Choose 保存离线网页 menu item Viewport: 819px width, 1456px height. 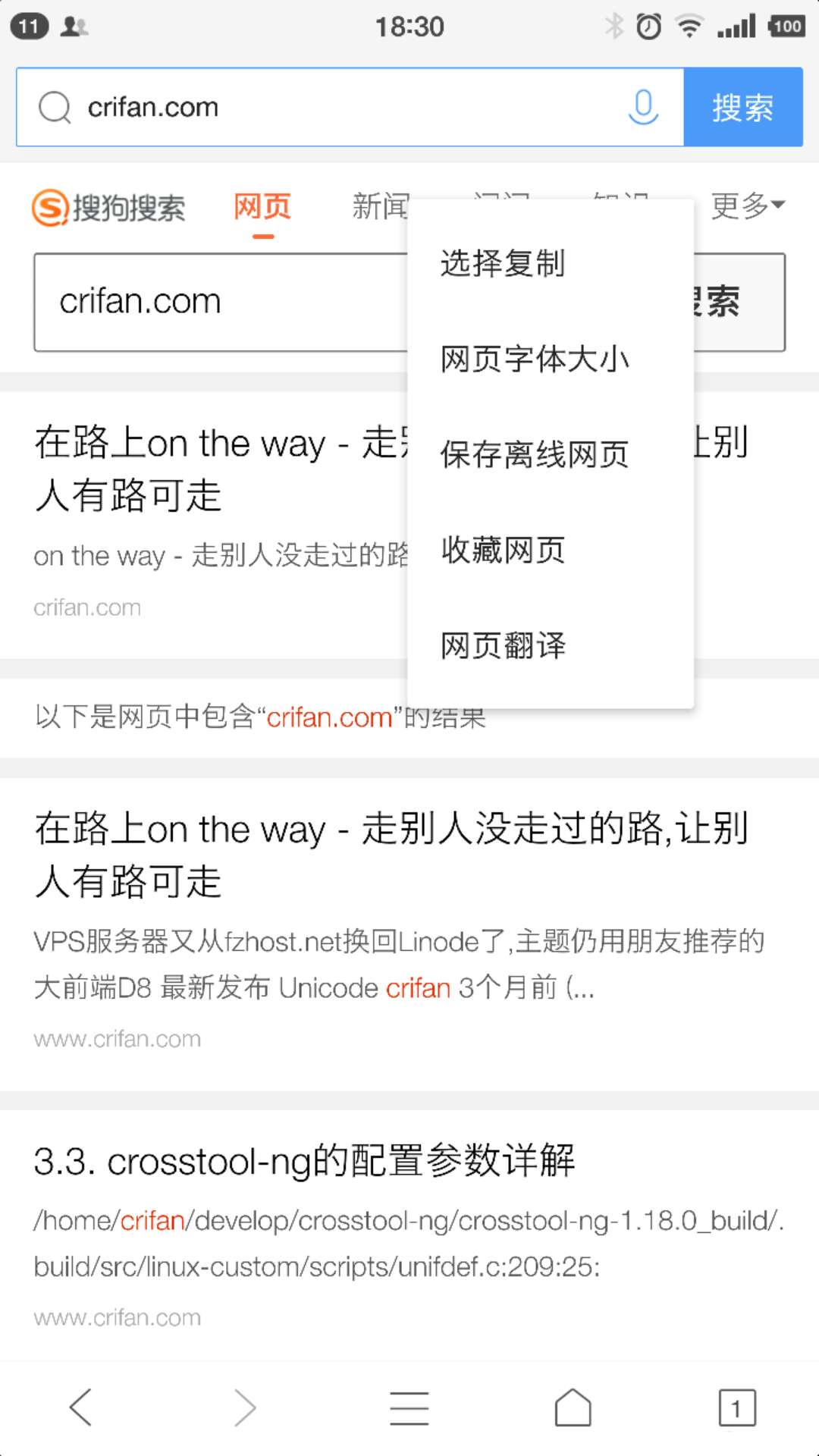(x=535, y=455)
